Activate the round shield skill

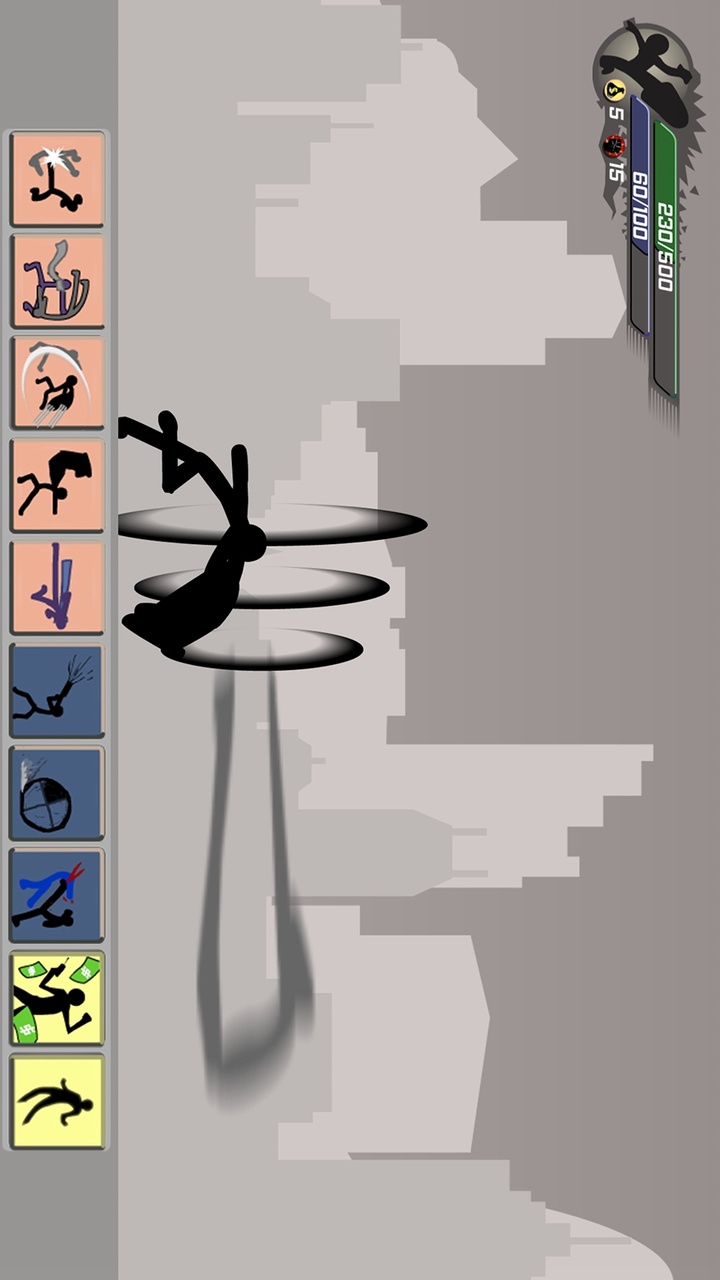[x=58, y=794]
